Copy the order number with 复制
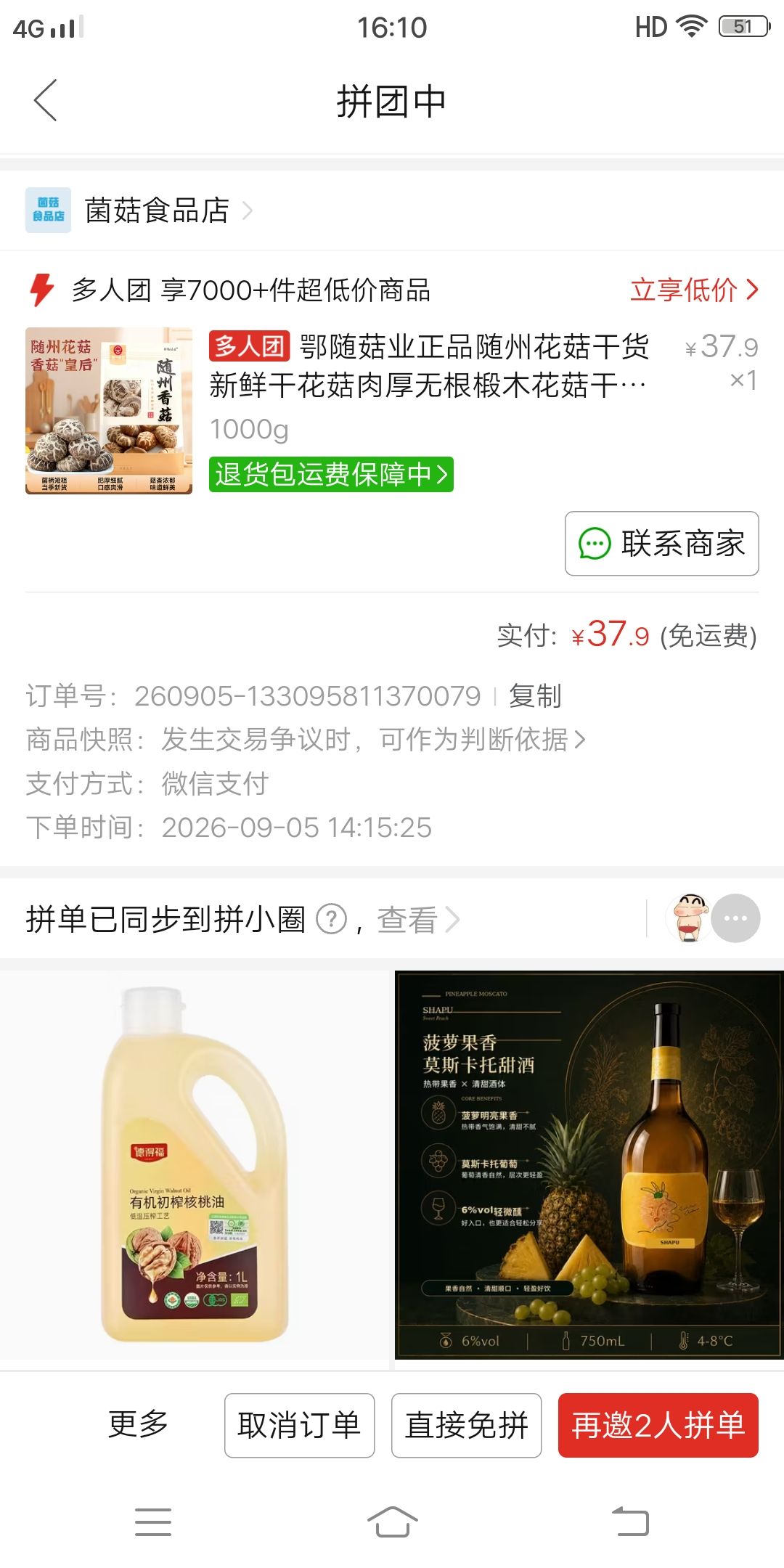This screenshot has height=1568, width=784. click(x=535, y=695)
